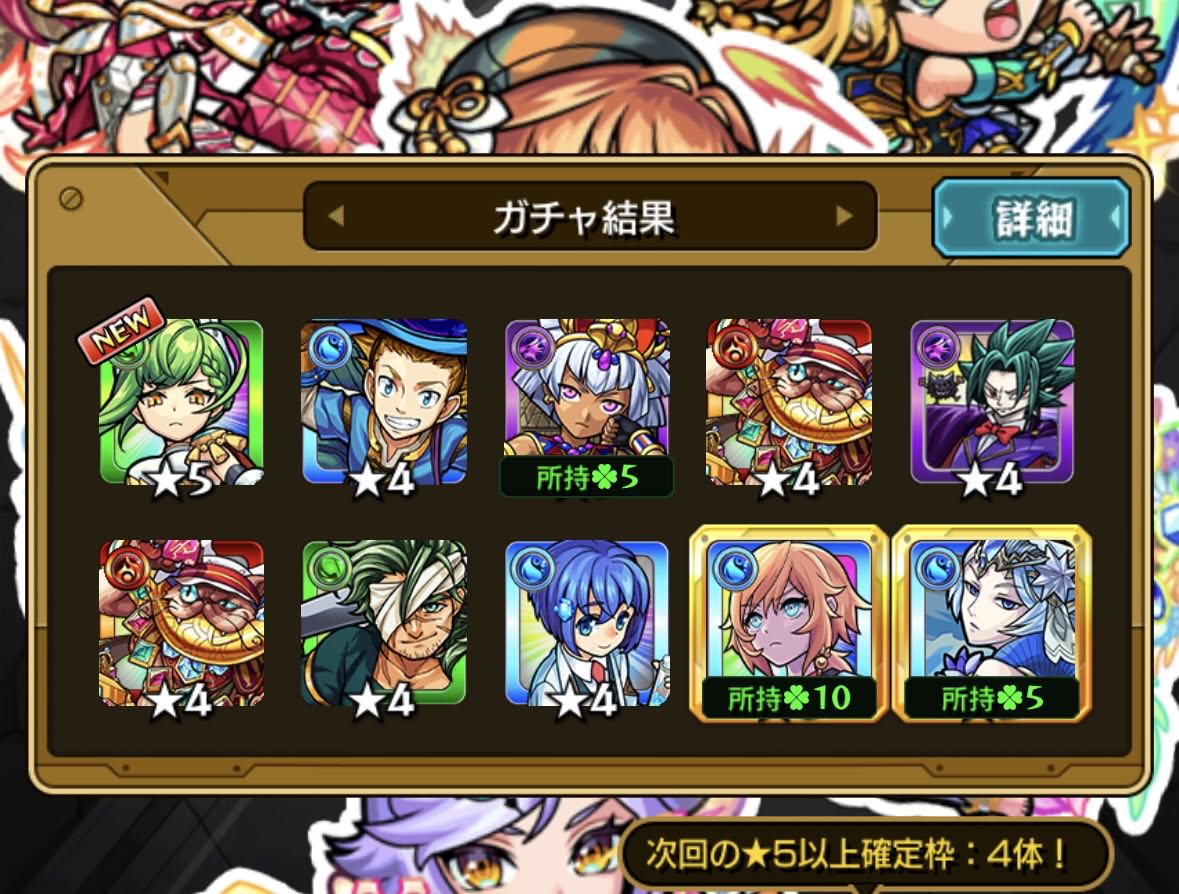Tap the left arrow beside ガチャ結果
The height and width of the screenshot is (894, 1179).
tap(336, 216)
